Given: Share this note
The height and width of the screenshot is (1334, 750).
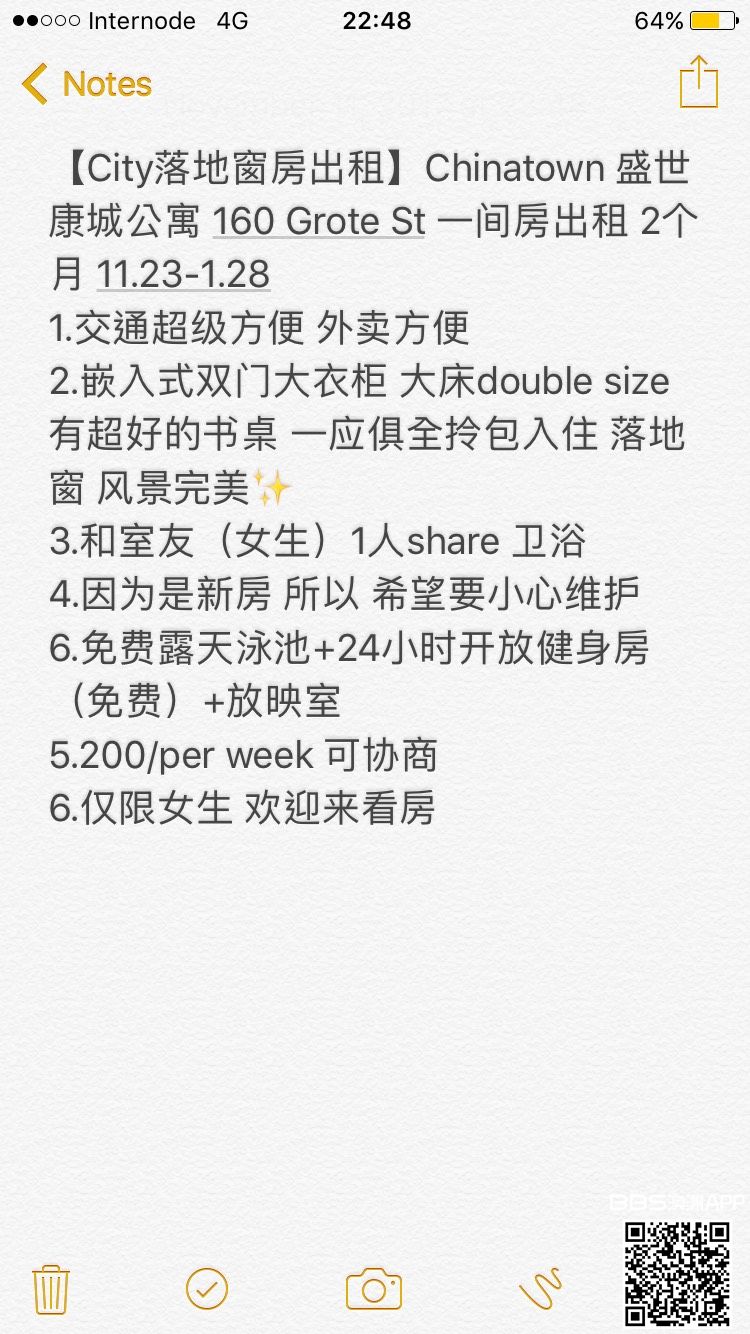Looking at the screenshot, I should 698,82.
